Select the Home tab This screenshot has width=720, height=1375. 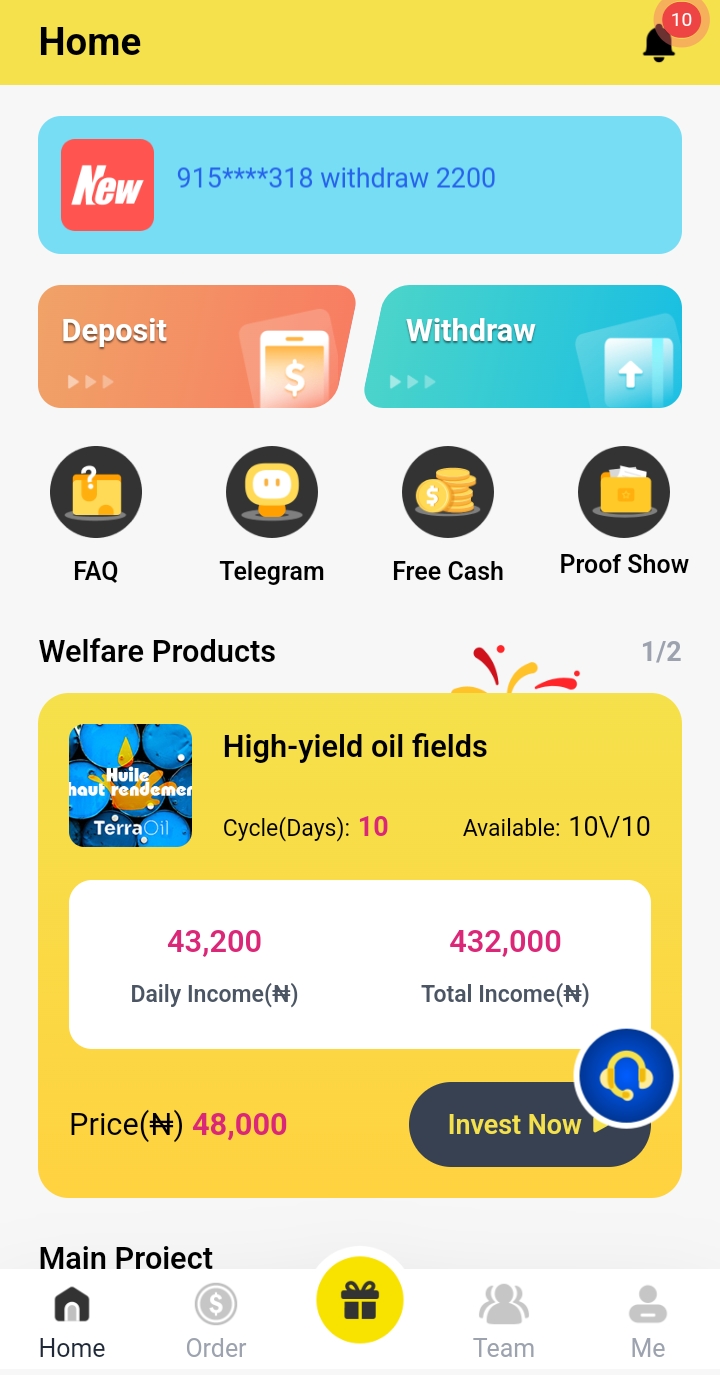pos(72,1321)
